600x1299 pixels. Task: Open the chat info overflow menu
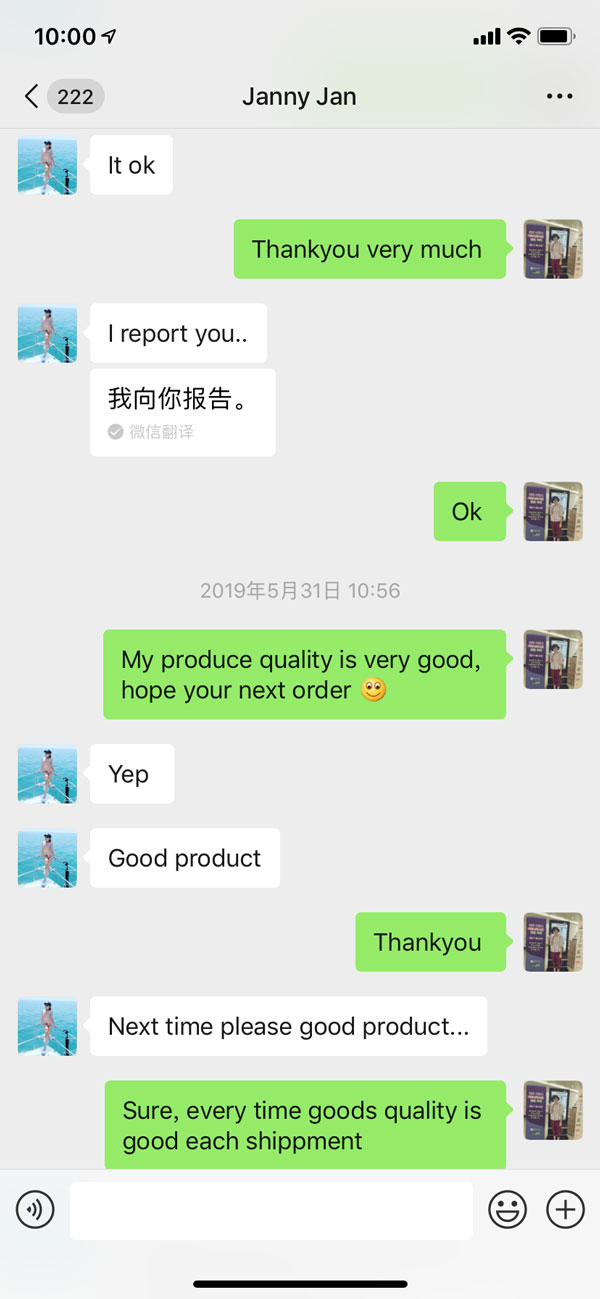[x=560, y=97]
